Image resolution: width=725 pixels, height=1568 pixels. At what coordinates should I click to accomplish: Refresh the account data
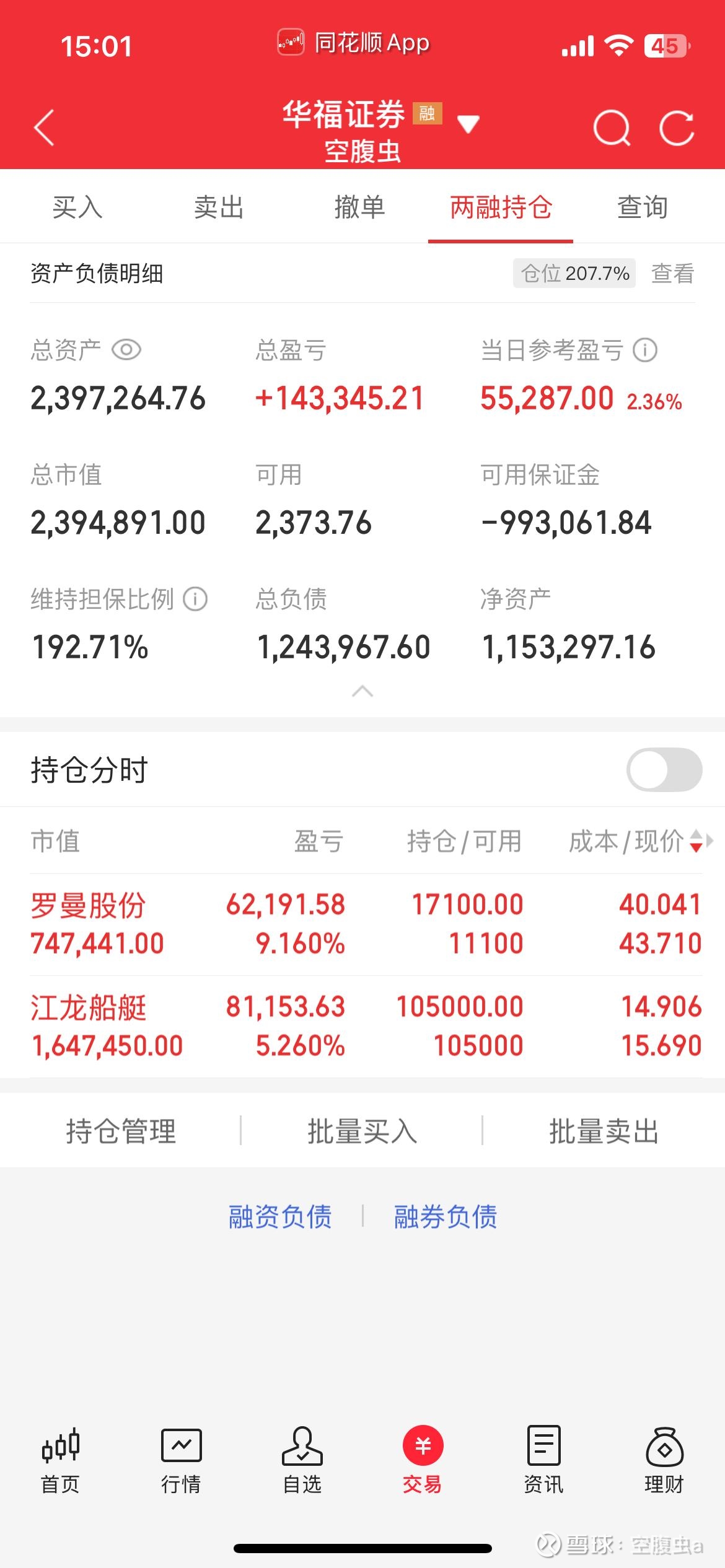(677, 128)
